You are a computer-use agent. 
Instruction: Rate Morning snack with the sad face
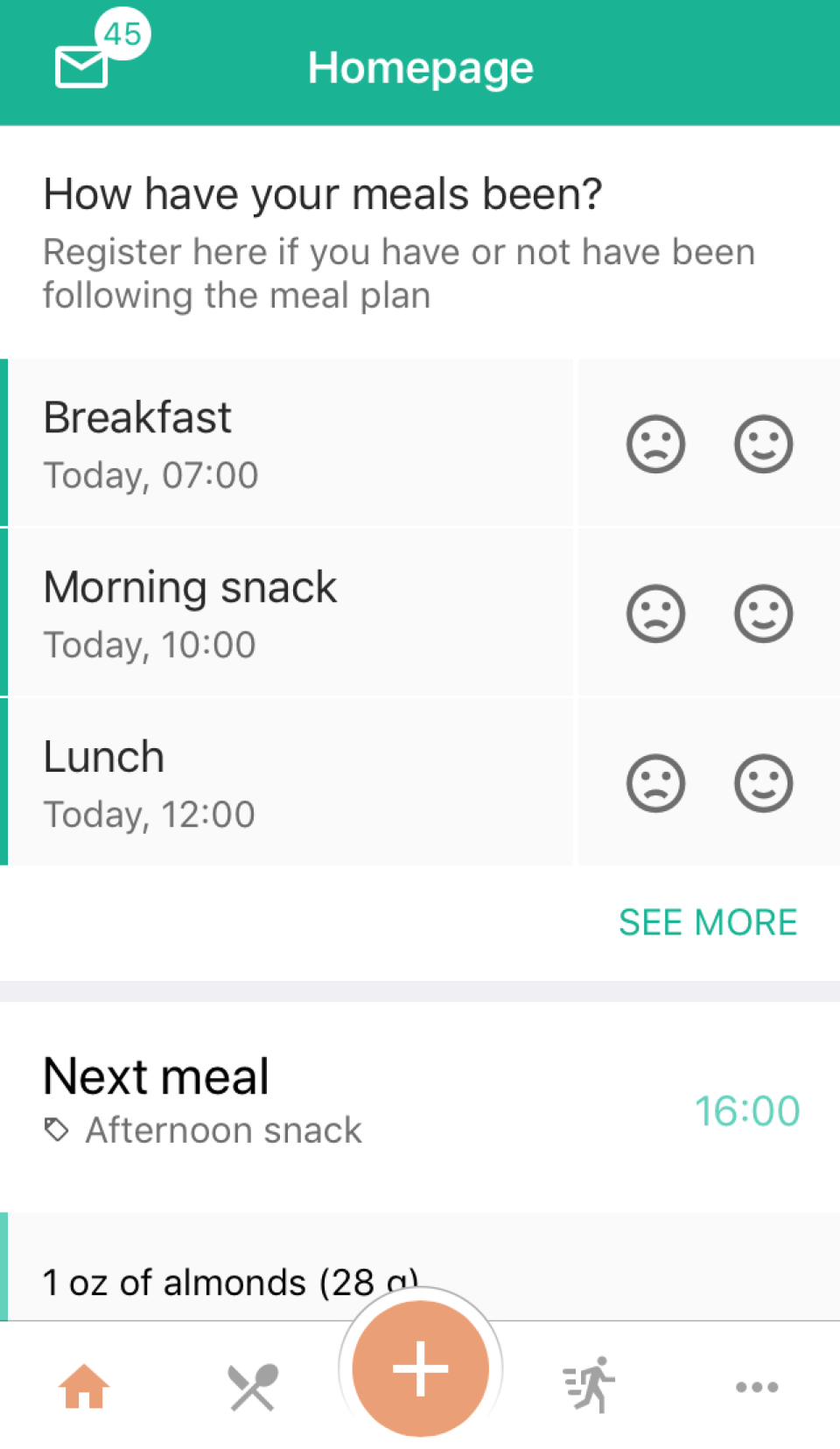click(x=655, y=613)
